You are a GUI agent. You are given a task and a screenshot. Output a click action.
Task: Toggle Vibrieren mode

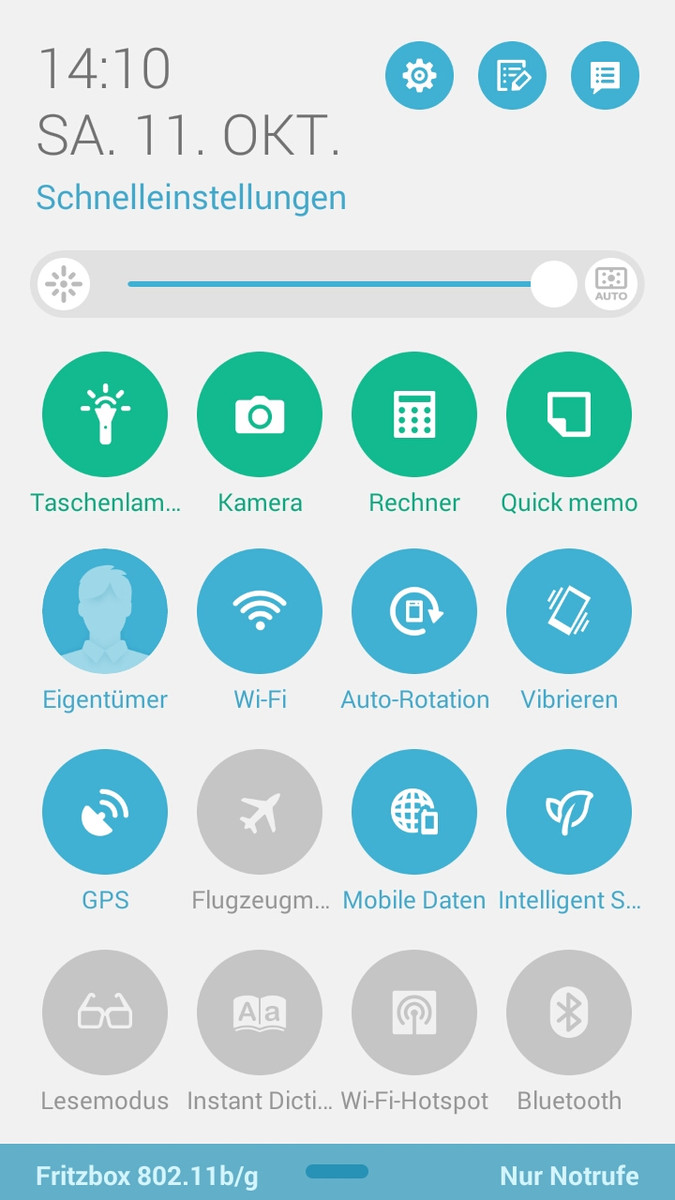[569, 611]
